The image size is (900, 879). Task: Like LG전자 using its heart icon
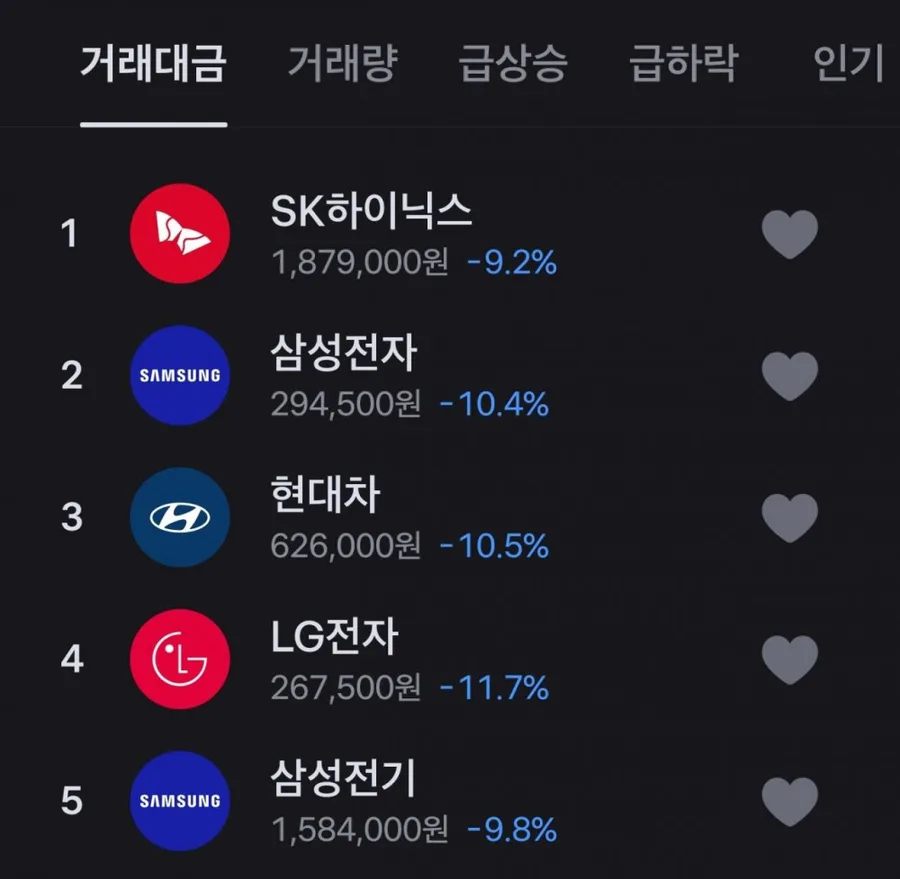(790, 660)
